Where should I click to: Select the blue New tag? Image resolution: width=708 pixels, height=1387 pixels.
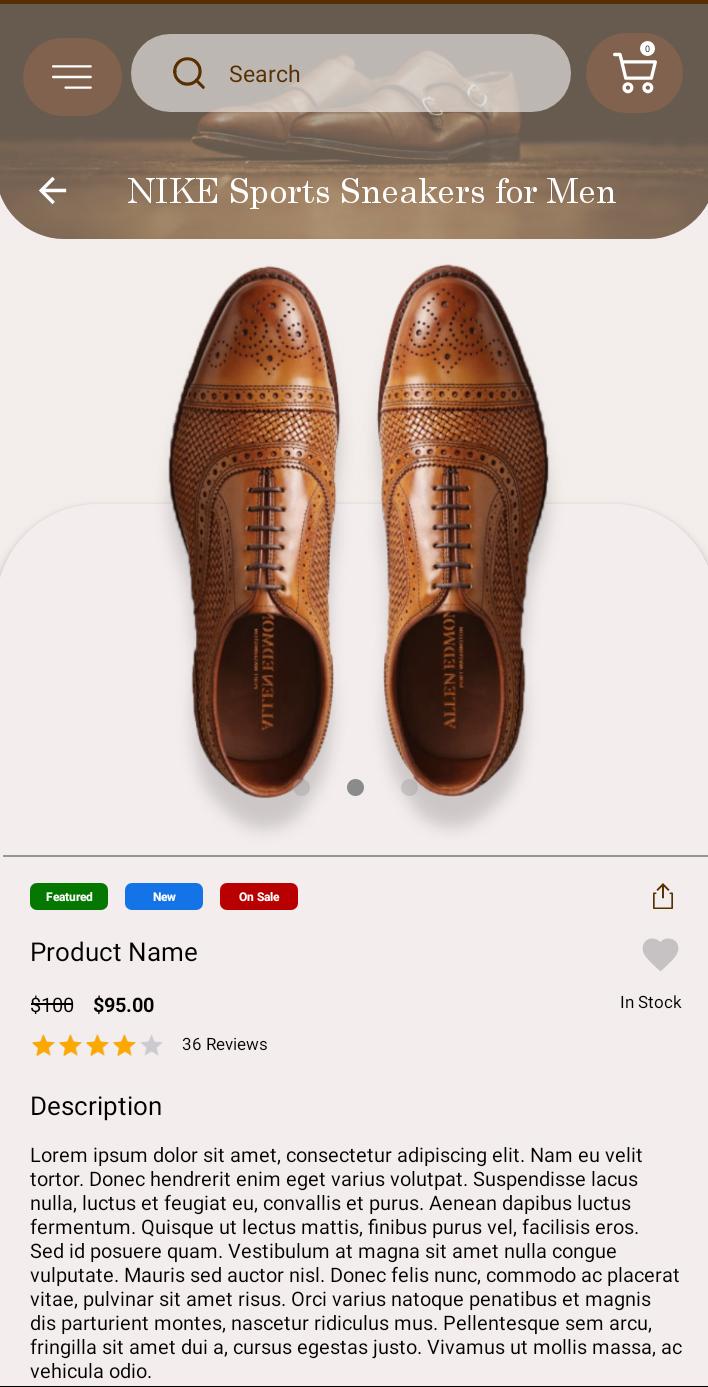click(164, 897)
